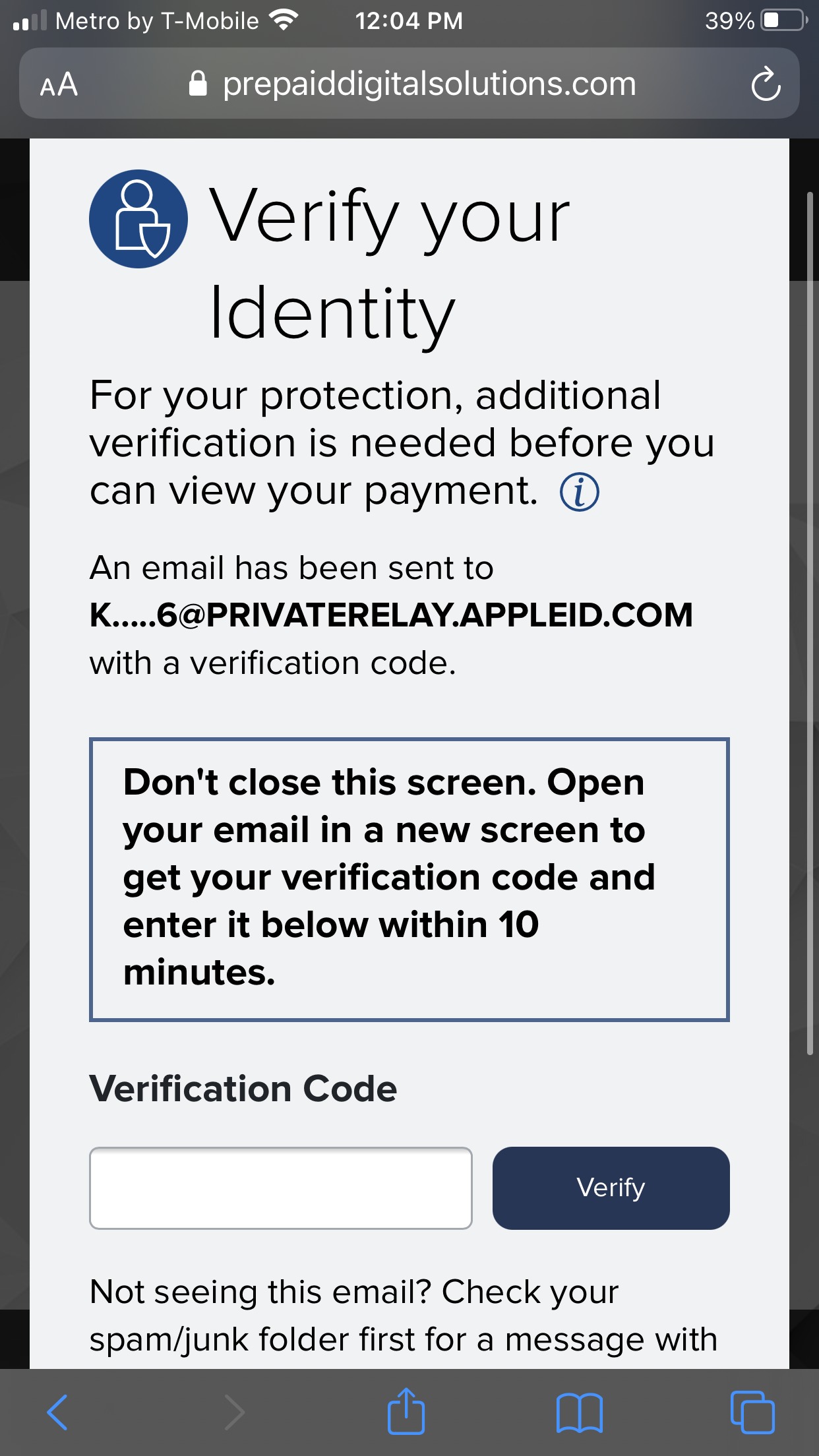Screen dimensions: 819x1456
Task: Show open Safari tabs
Action: (x=752, y=1412)
